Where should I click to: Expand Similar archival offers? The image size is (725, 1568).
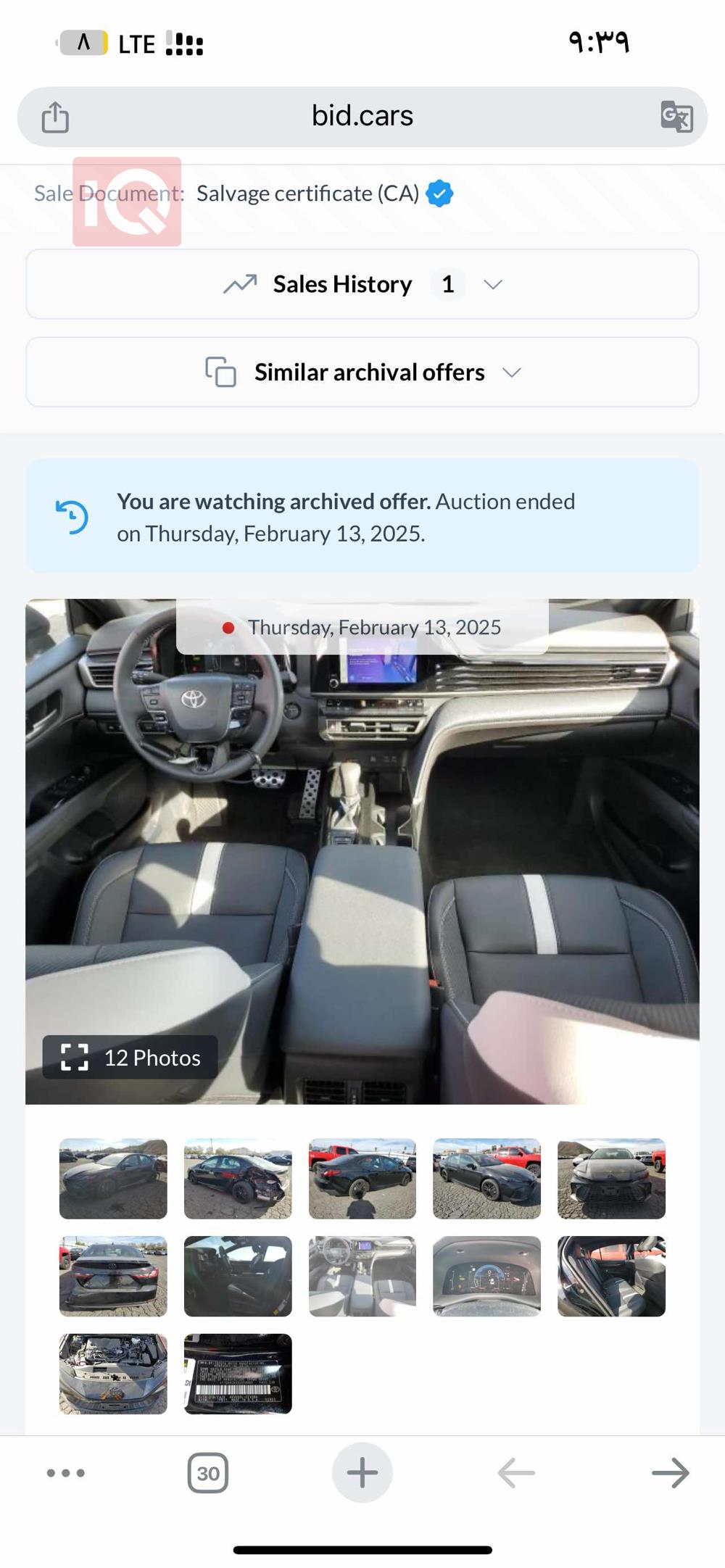coord(362,373)
